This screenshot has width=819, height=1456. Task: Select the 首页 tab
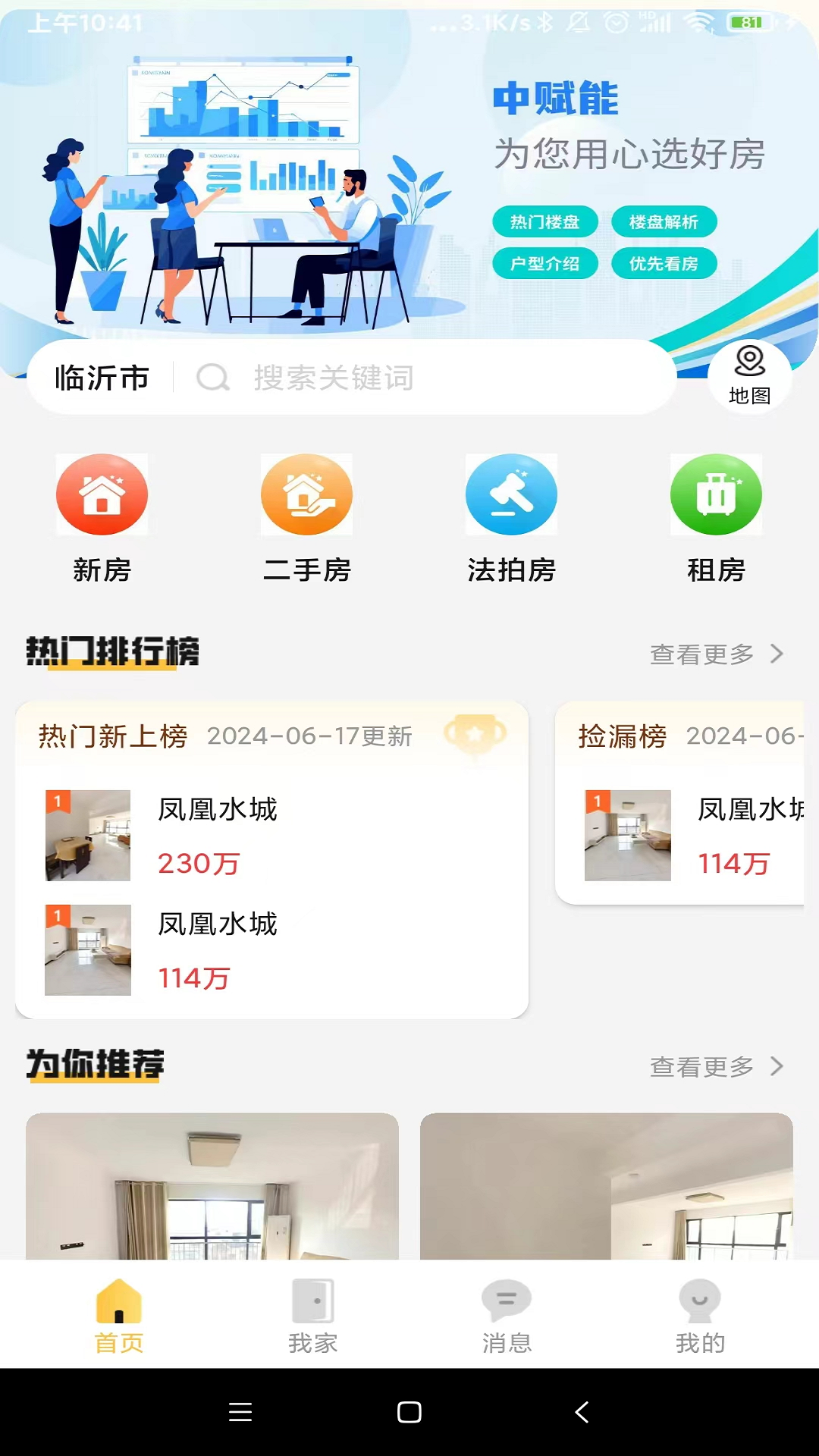pos(119,1316)
